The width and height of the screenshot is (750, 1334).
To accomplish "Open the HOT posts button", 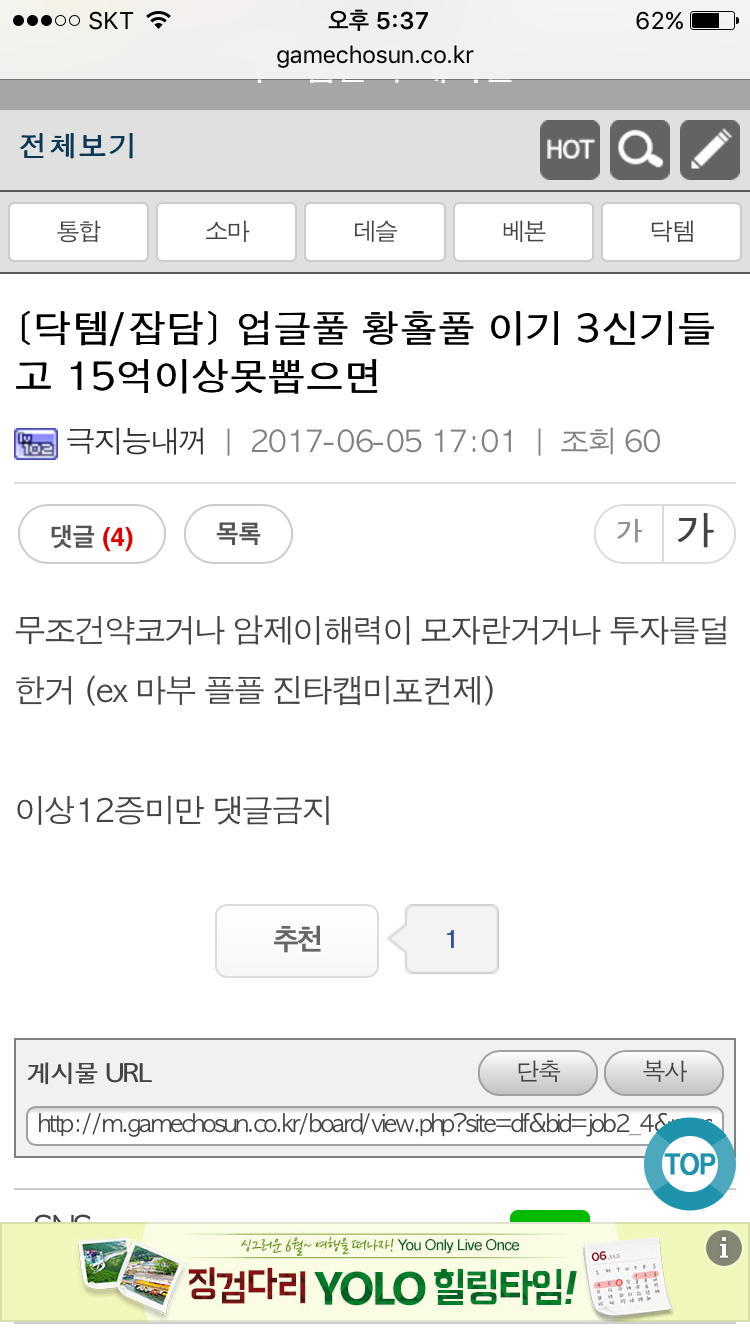I will 570,150.
